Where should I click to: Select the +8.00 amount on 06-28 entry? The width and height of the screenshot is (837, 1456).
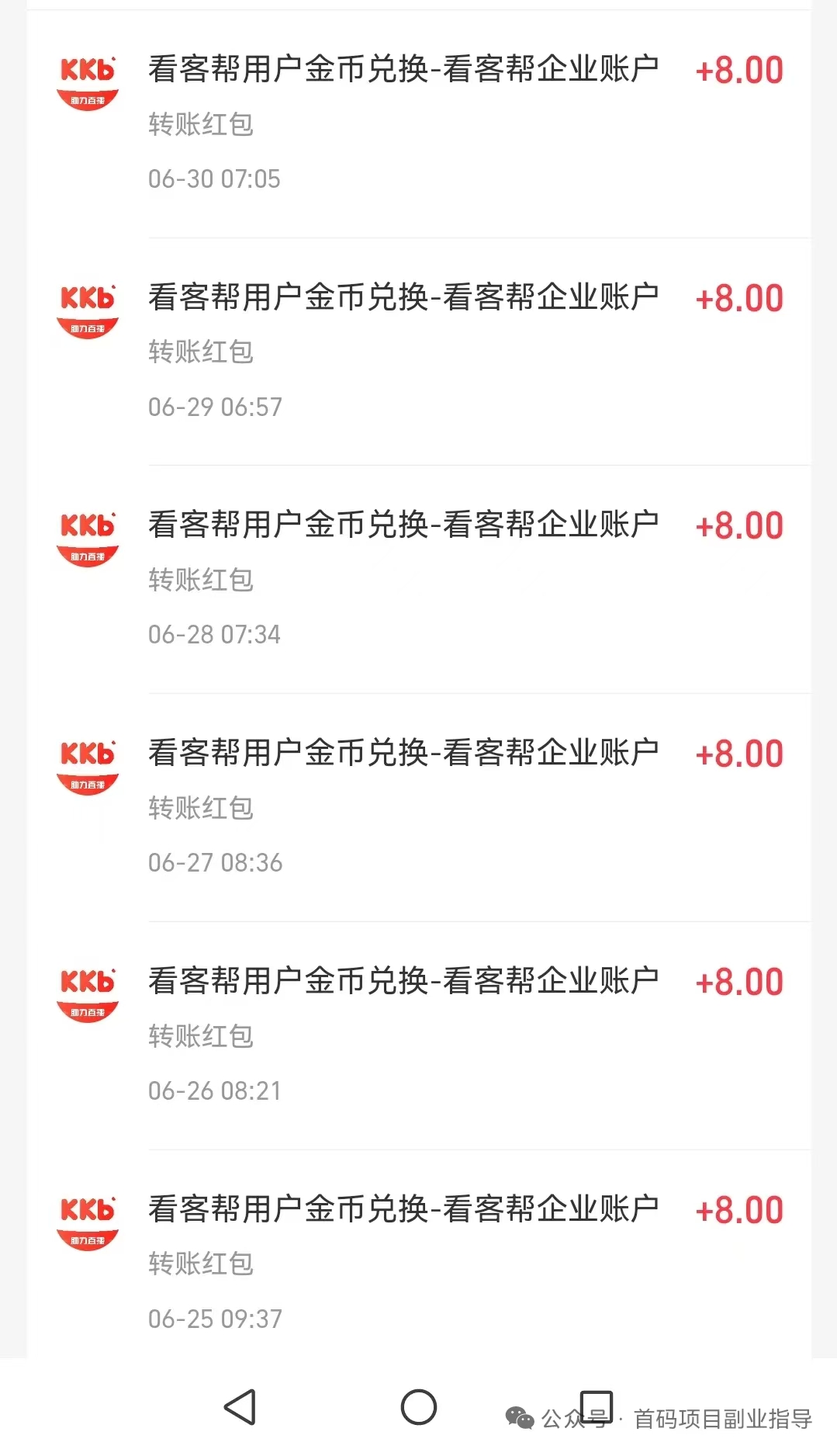coord(739,525)
